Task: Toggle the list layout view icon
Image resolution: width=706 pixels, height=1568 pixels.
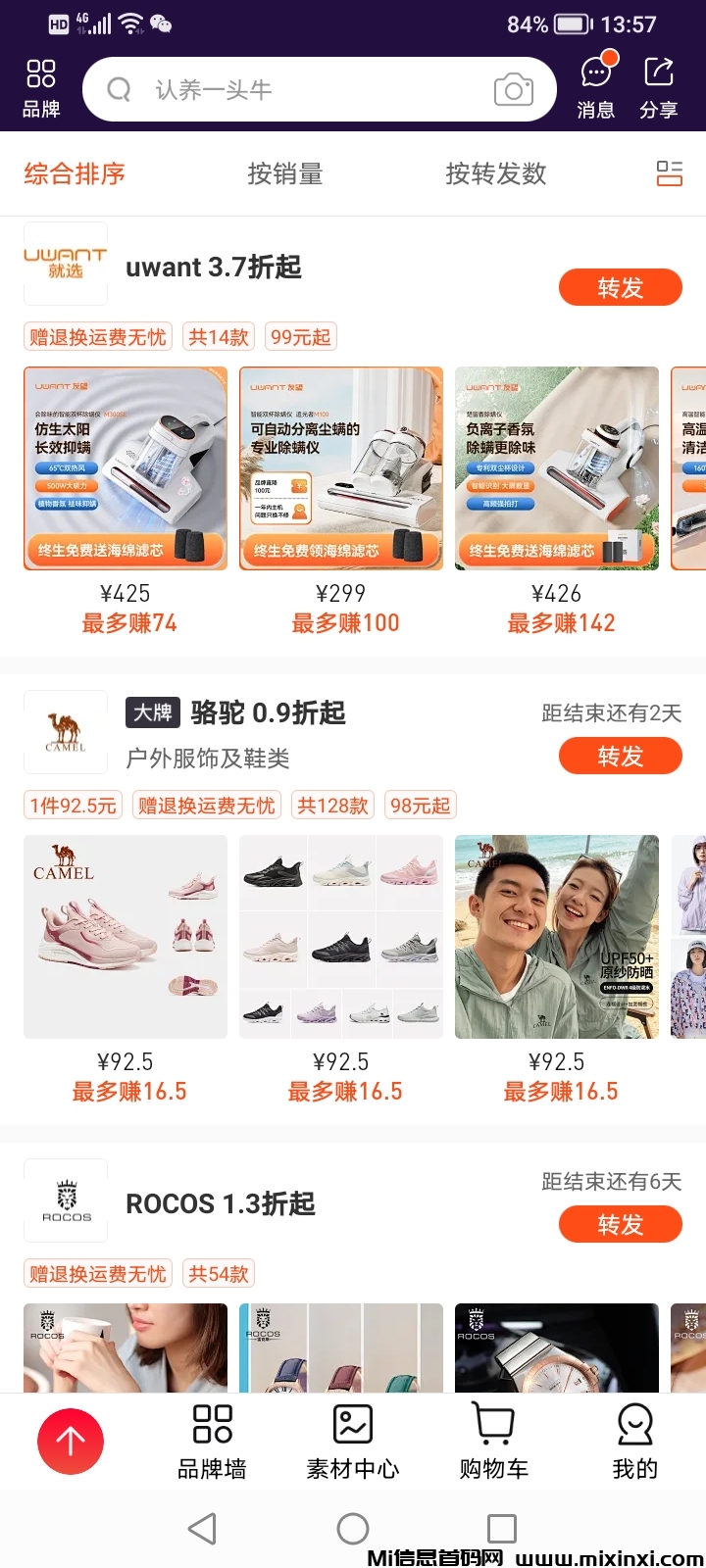Action: [x=670, y=174]
